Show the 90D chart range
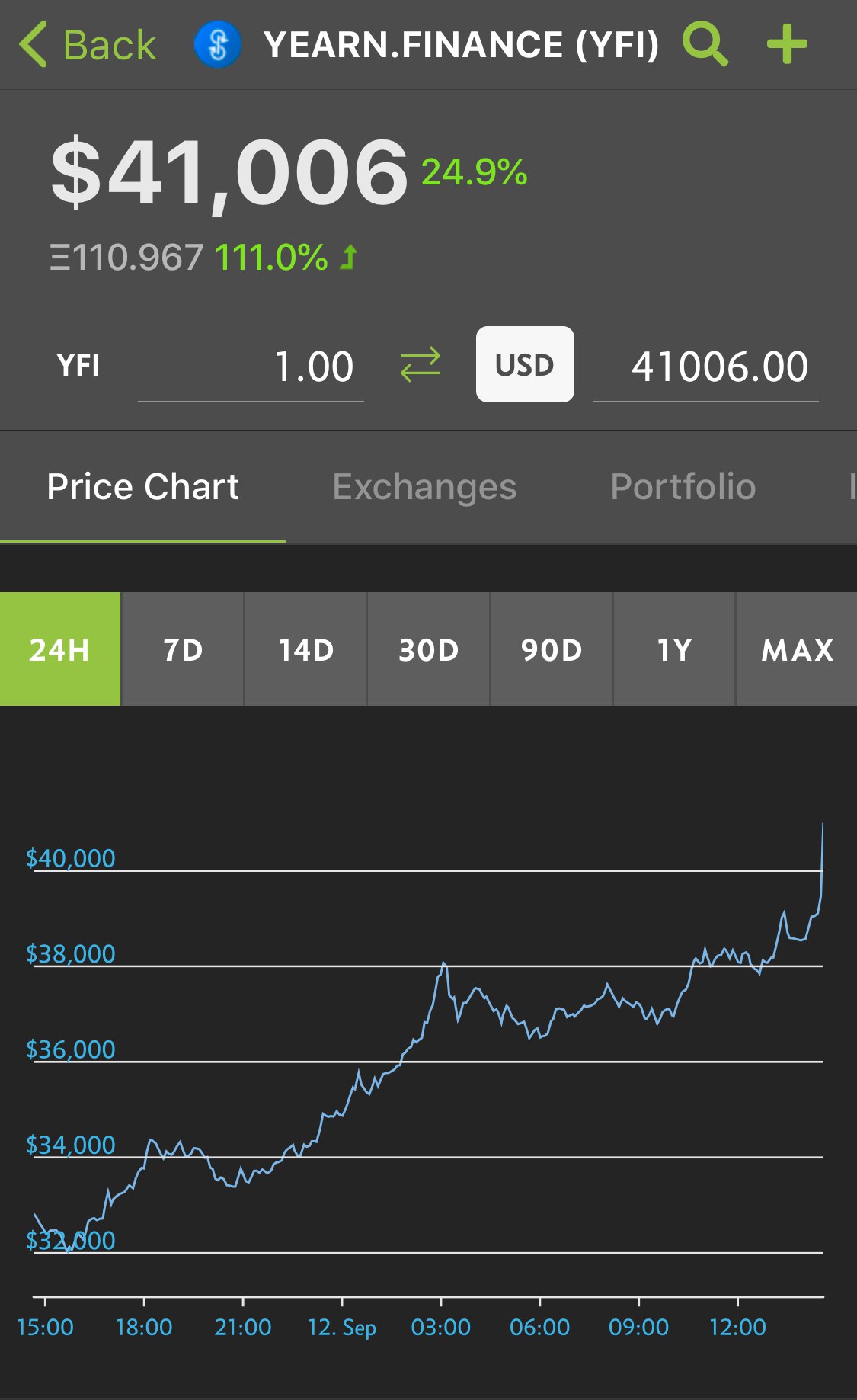857x1400 pixels. [552, 649]
